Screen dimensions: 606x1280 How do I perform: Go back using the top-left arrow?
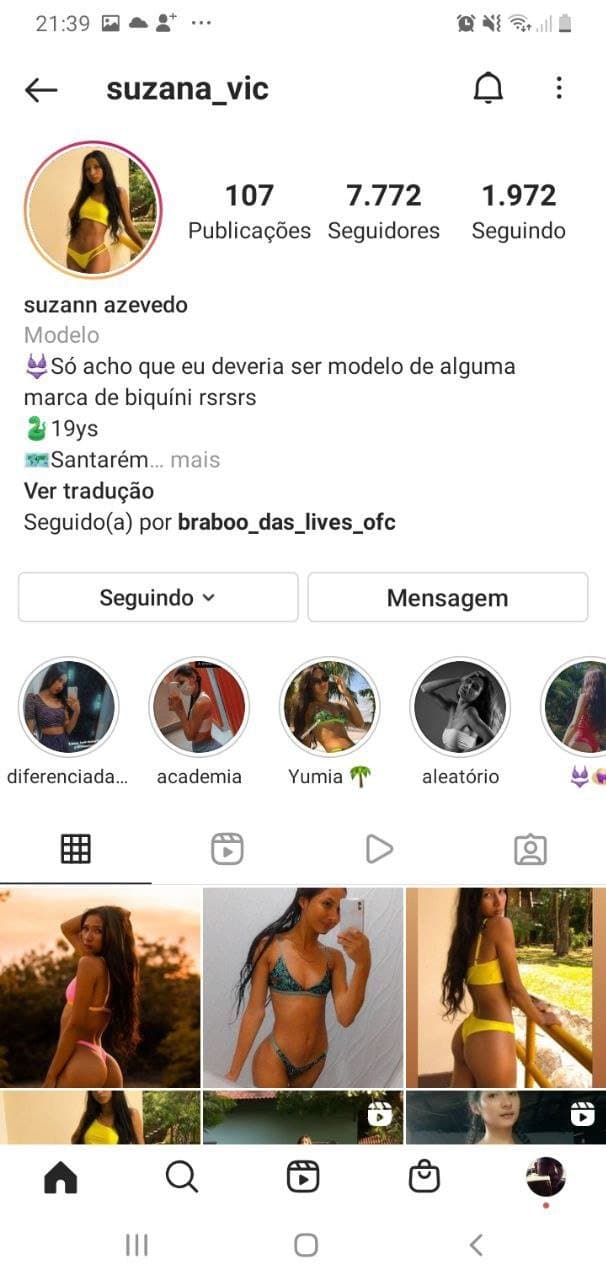point(41,90)
